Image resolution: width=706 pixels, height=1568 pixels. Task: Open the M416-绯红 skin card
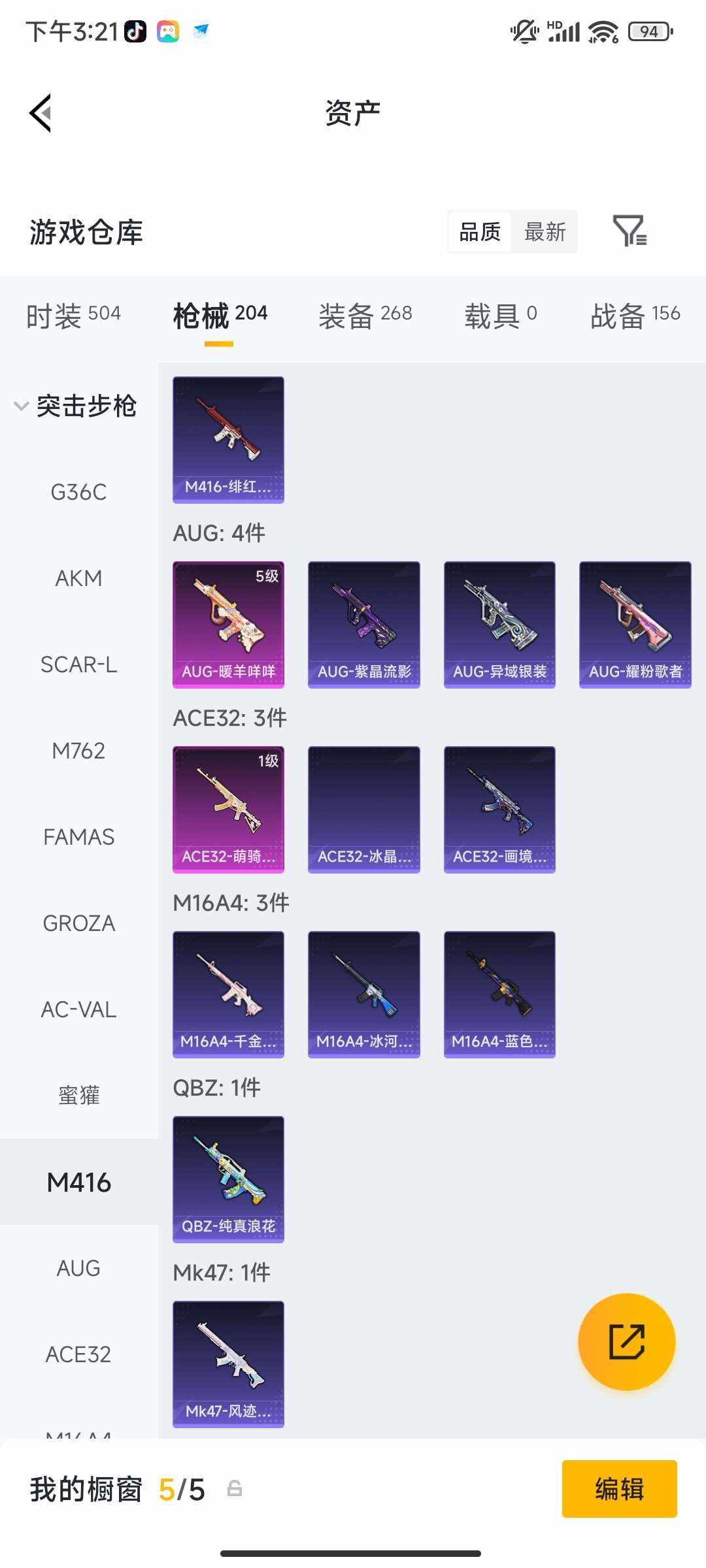point(228,439)
